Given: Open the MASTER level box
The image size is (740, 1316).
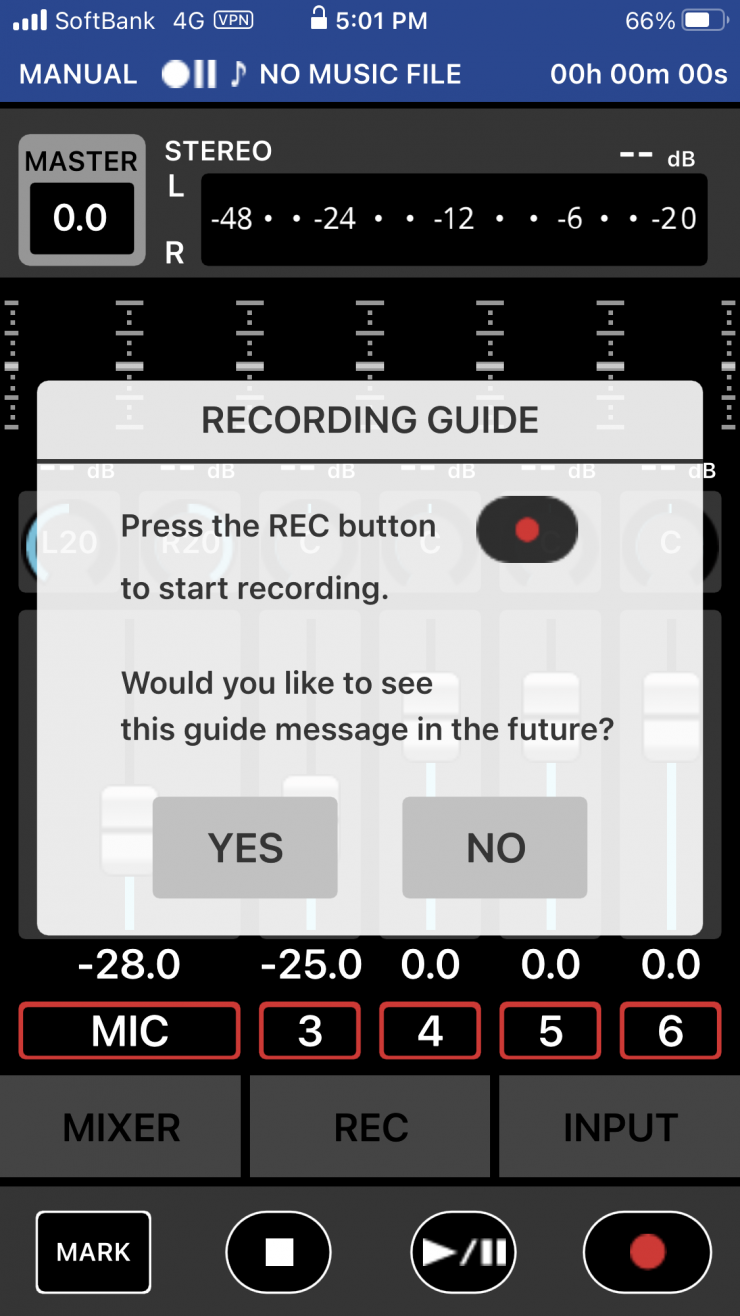Looking at the screenshot, I should tap(81, 200).
